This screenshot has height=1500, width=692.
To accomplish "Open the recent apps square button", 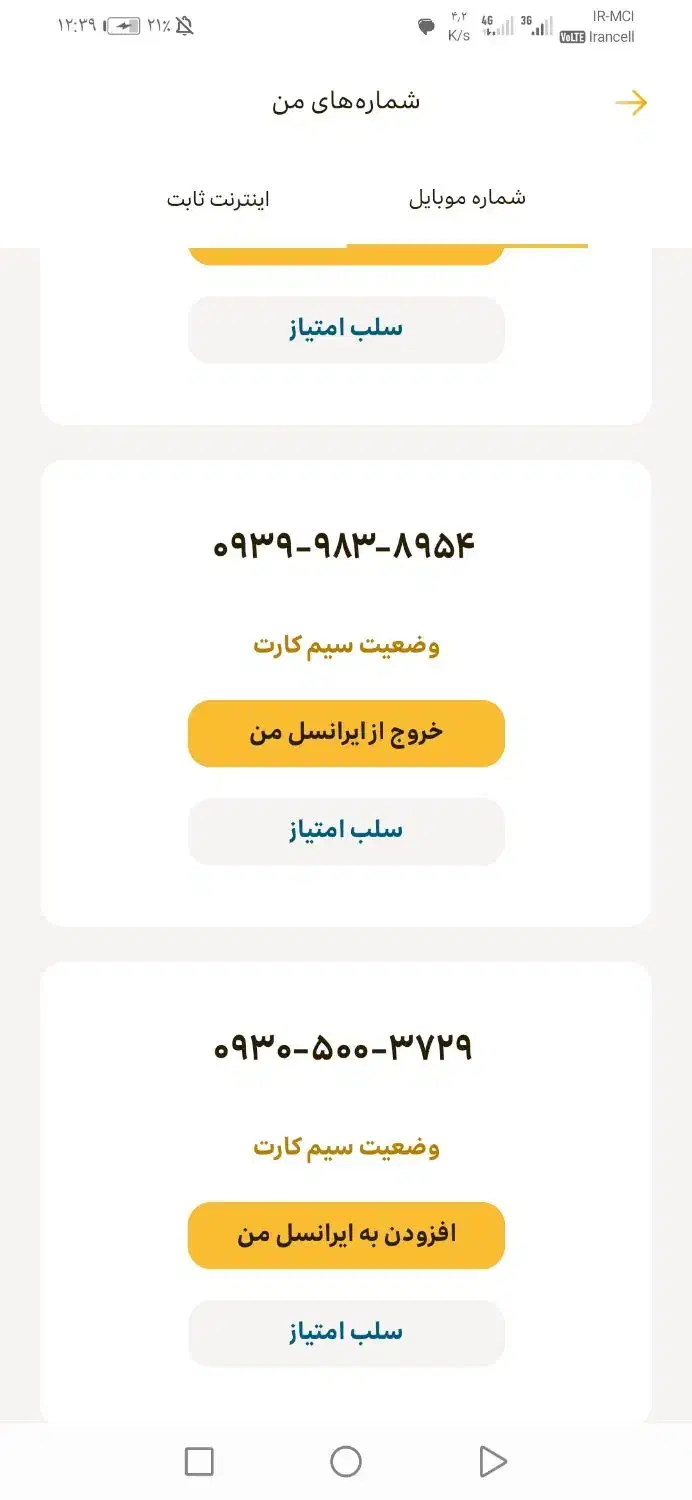I will (x=200, y=1462).
